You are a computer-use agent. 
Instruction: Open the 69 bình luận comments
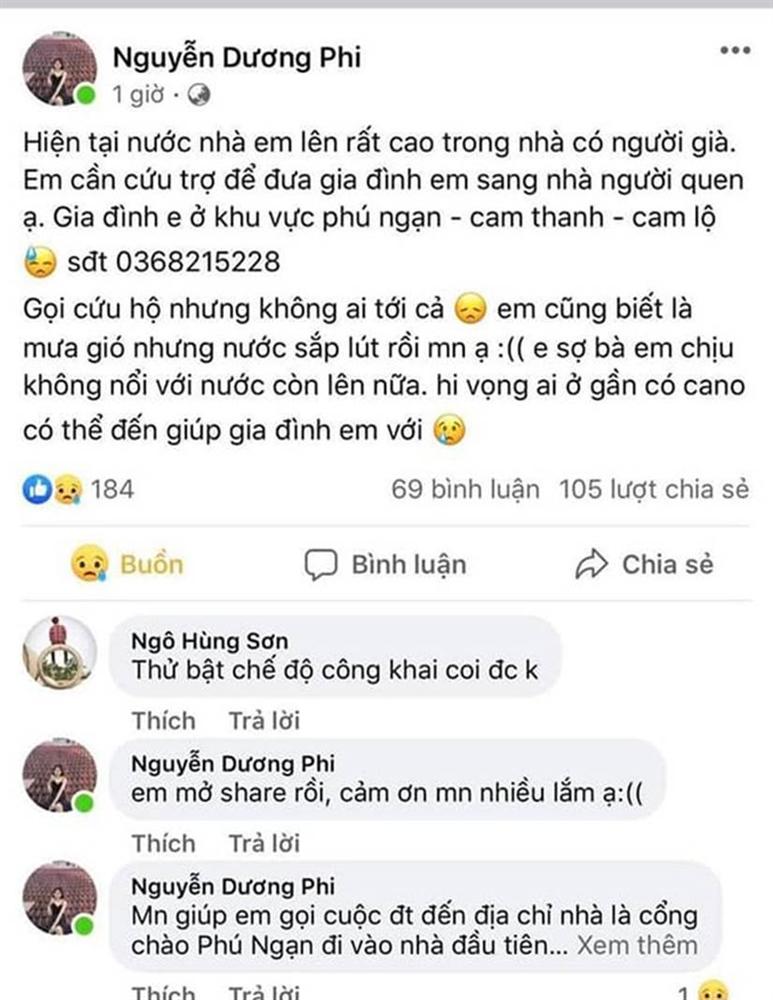466,490
